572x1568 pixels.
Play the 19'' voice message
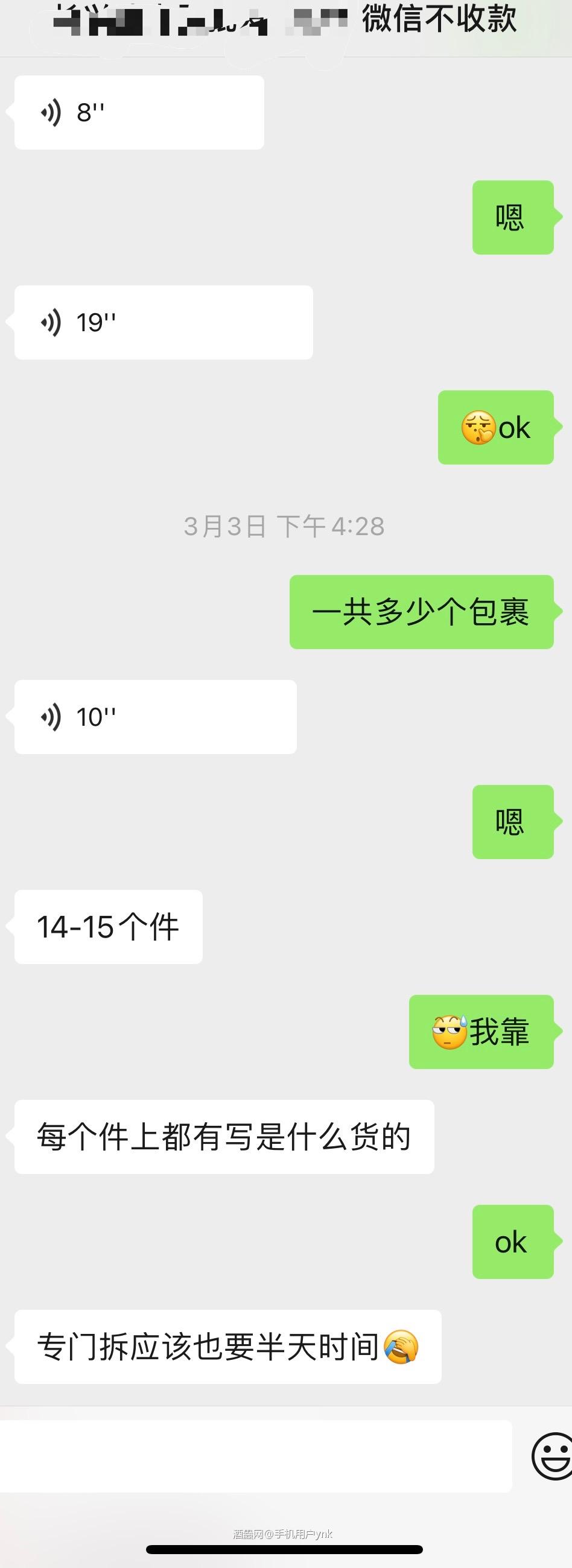pos(161,322)
